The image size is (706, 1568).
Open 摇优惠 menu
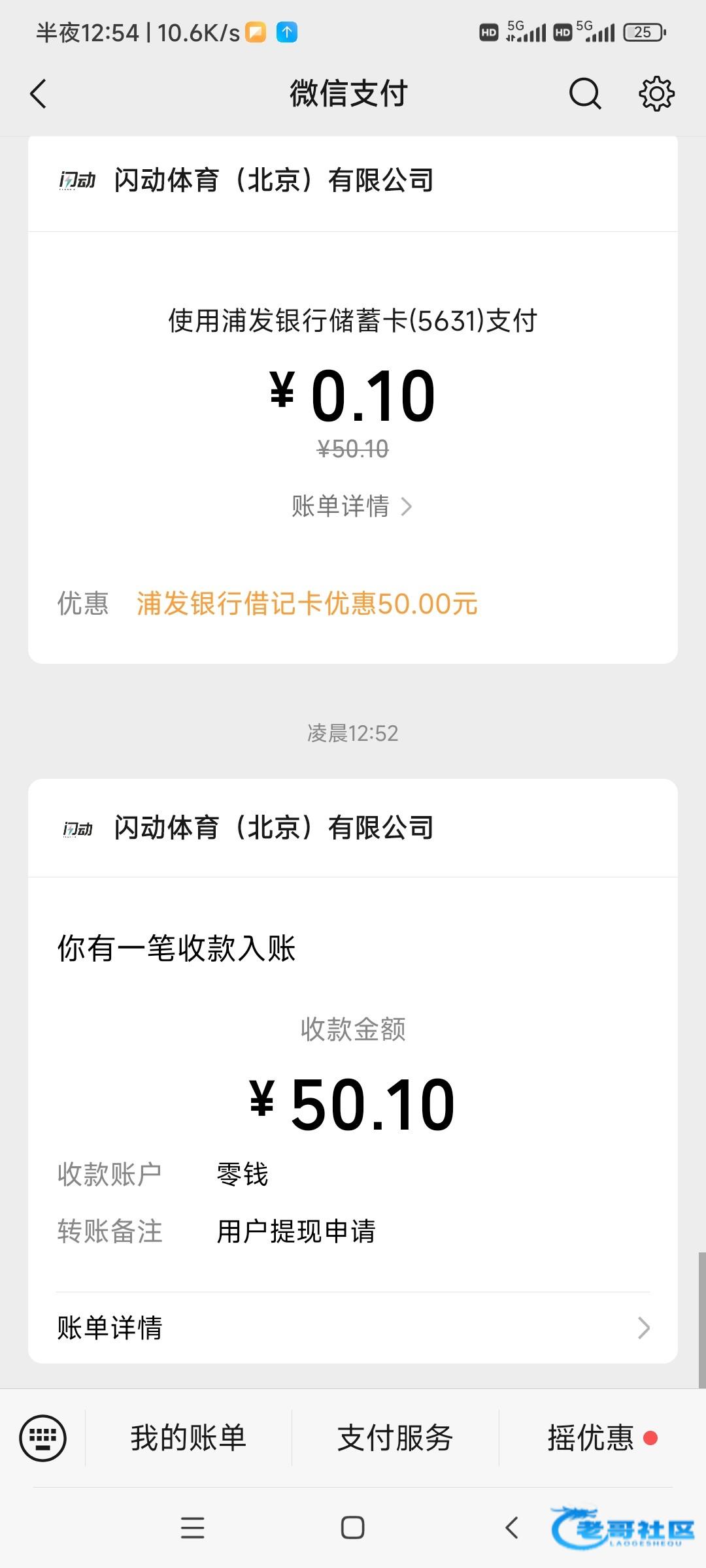coord(592,1437)
